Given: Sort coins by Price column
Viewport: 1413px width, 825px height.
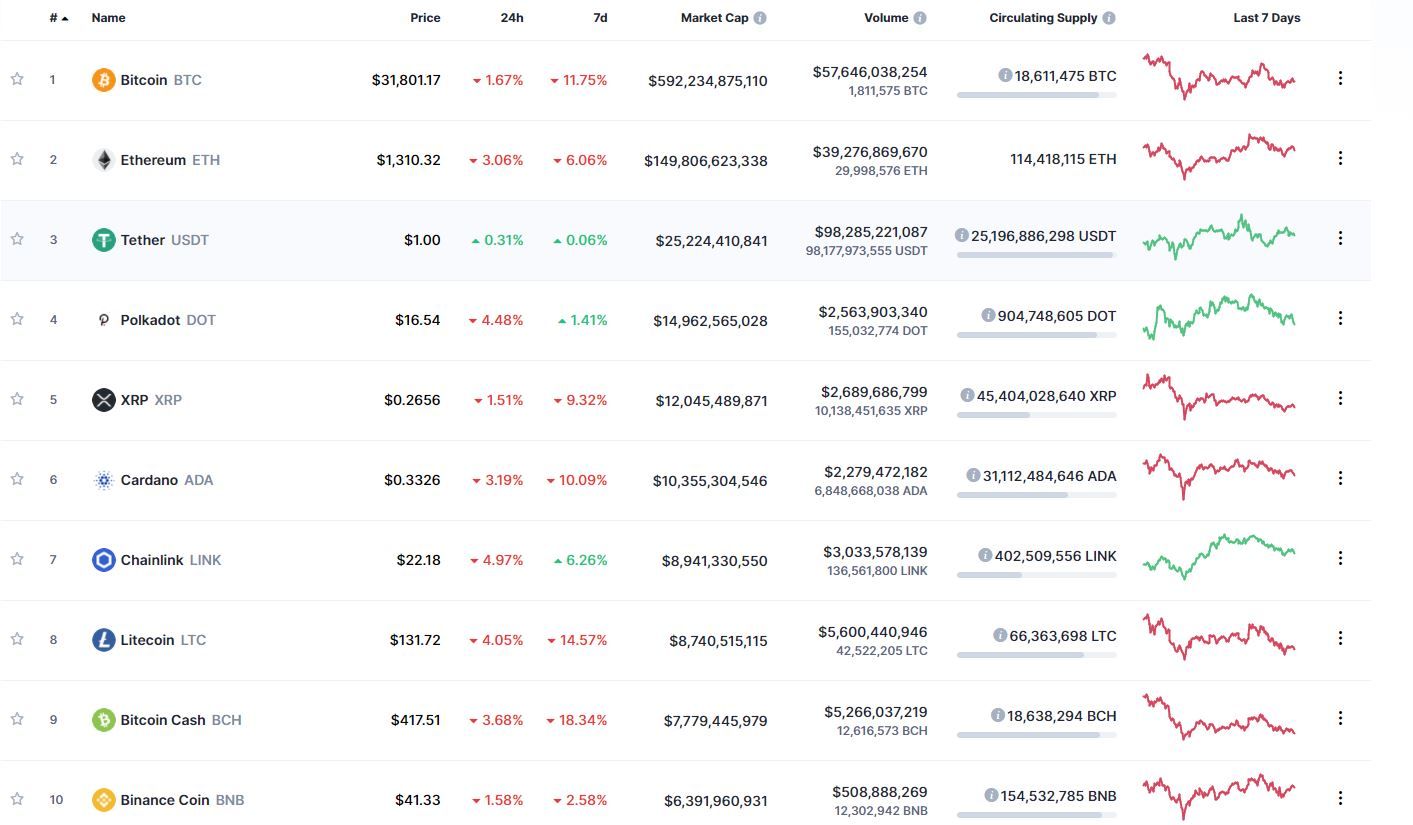Looking at the screenshot, I should (x=425, y=18).
